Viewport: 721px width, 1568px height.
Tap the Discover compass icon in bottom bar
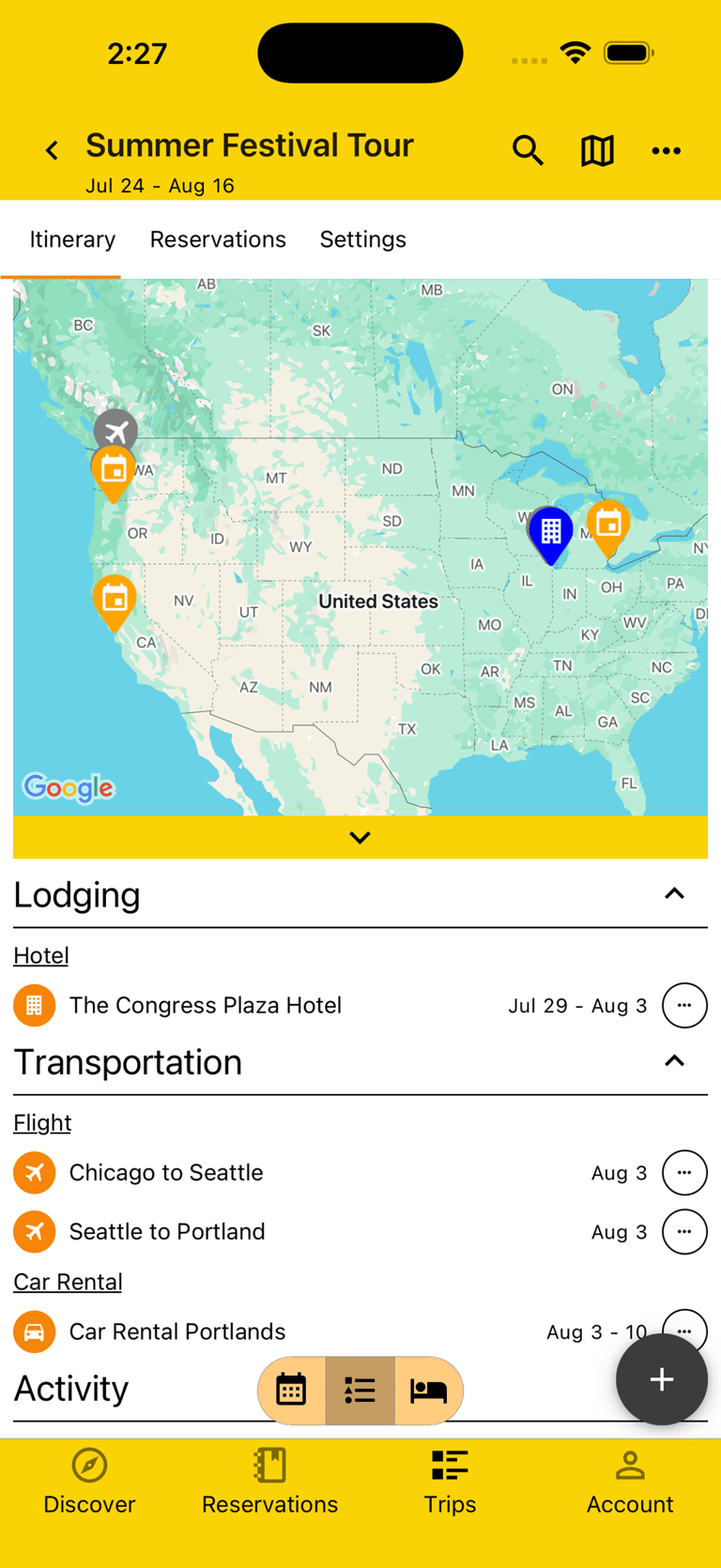[x=89, y=1466]
